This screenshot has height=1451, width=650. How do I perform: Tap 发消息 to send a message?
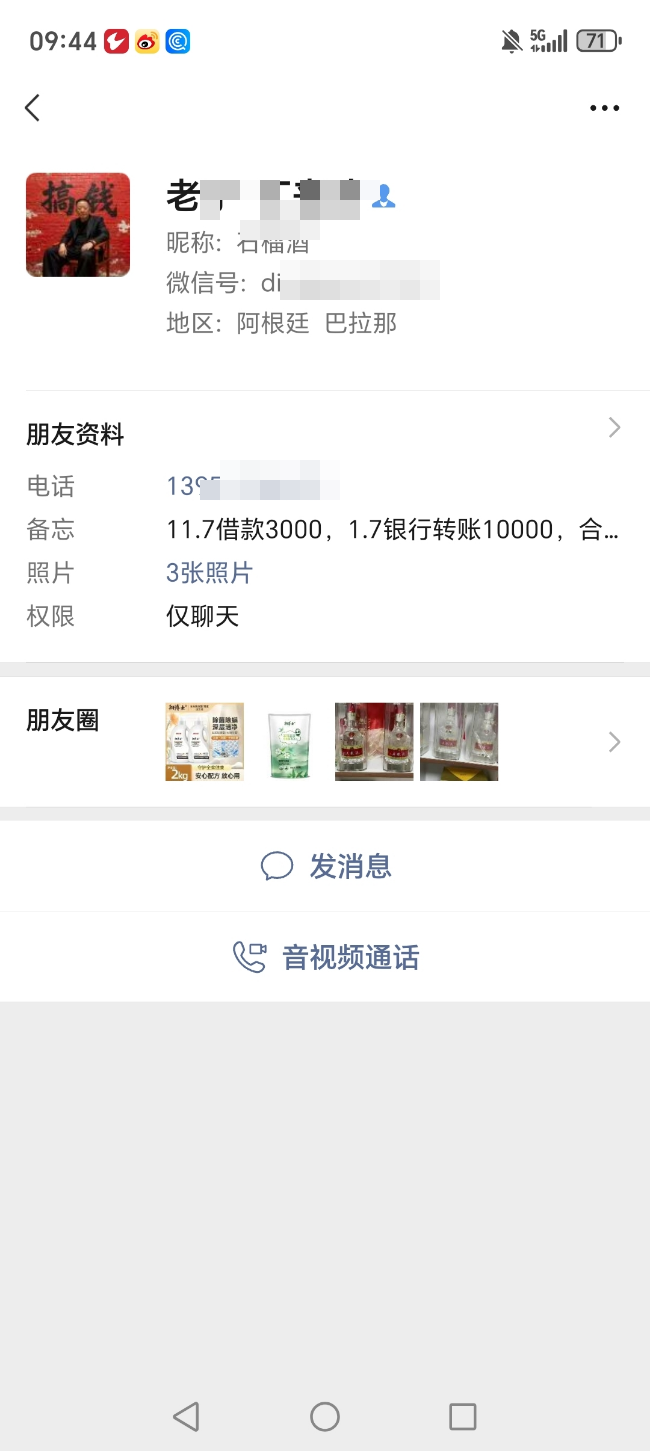326,866
